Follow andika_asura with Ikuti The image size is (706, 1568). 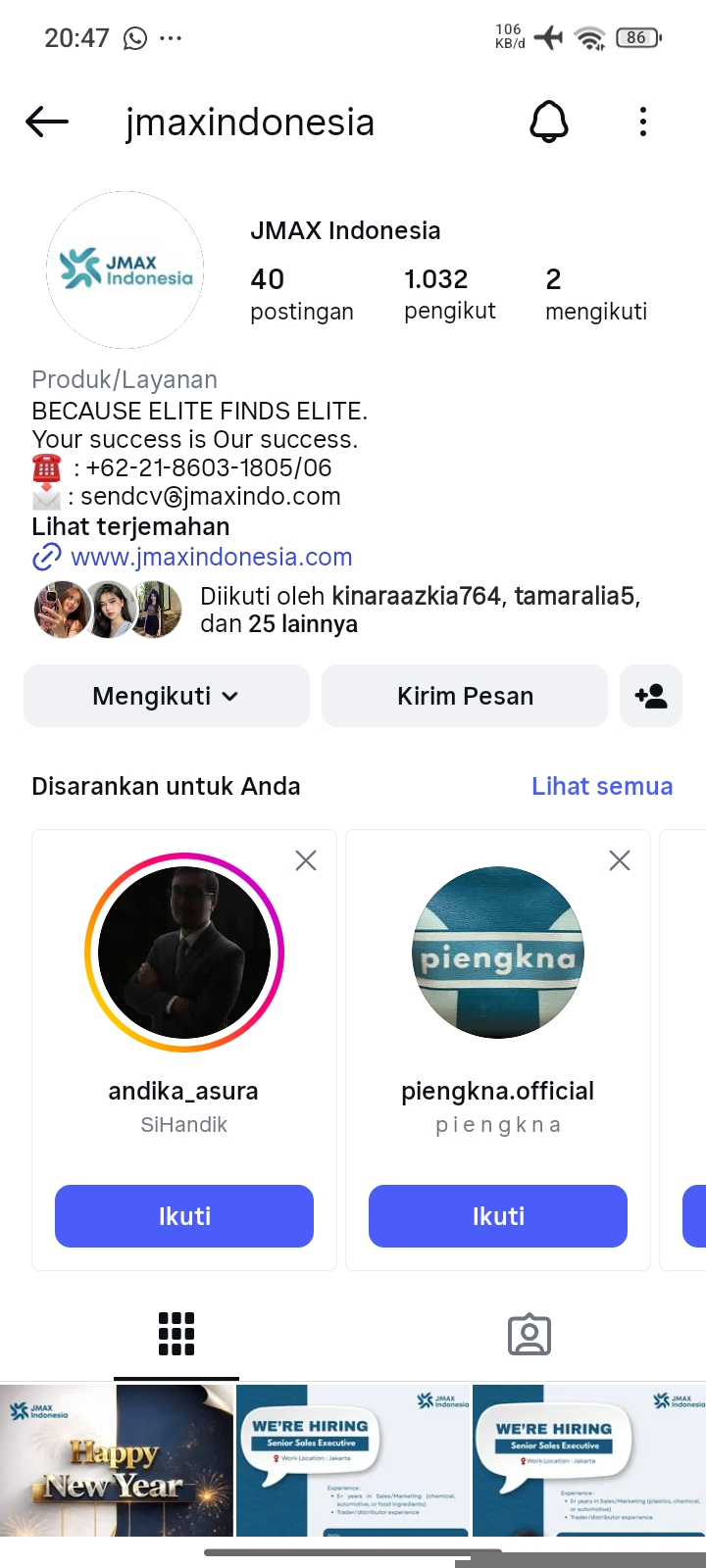point(184,1216)
